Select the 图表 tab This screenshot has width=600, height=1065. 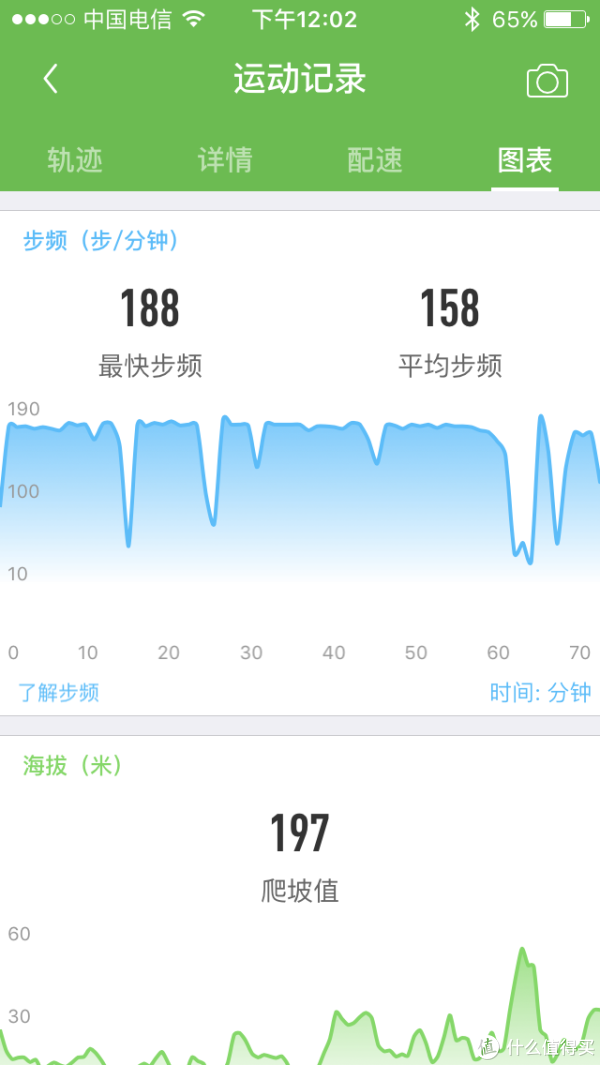(x=525, y=160)
